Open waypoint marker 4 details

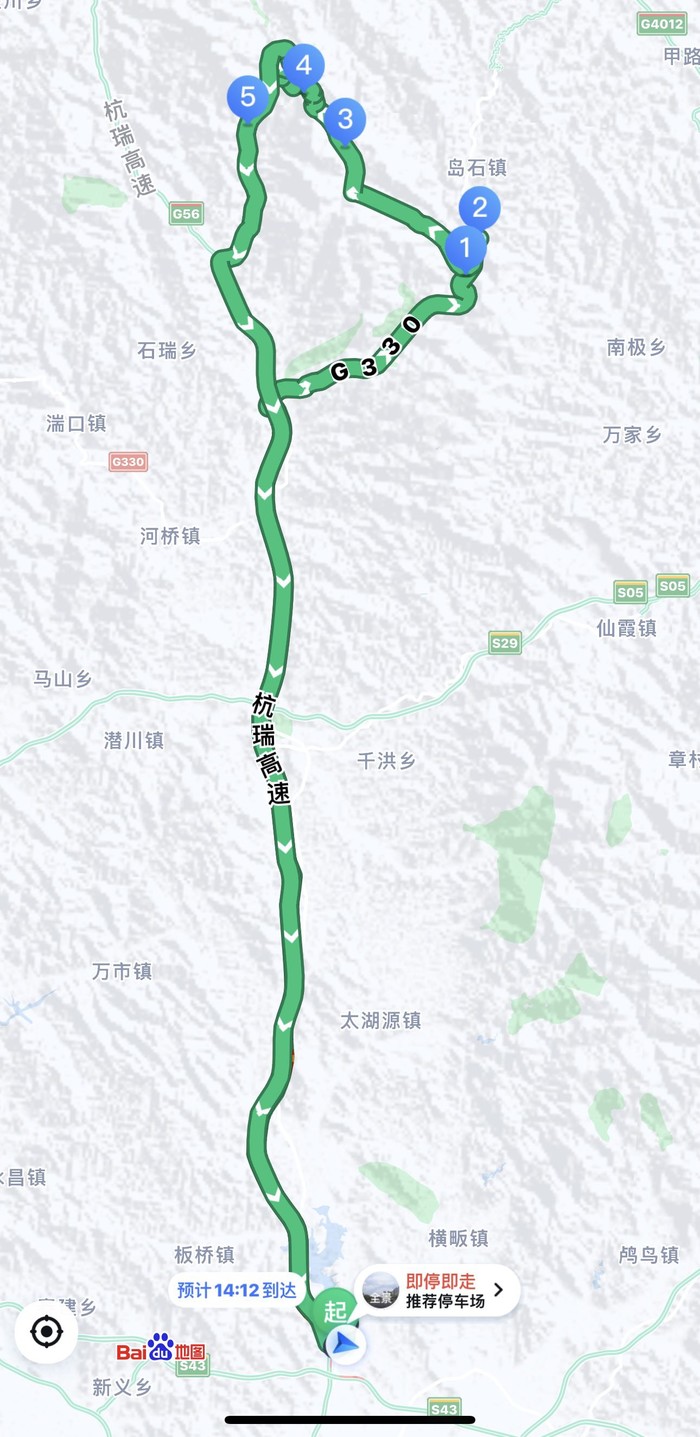point(303,66)
